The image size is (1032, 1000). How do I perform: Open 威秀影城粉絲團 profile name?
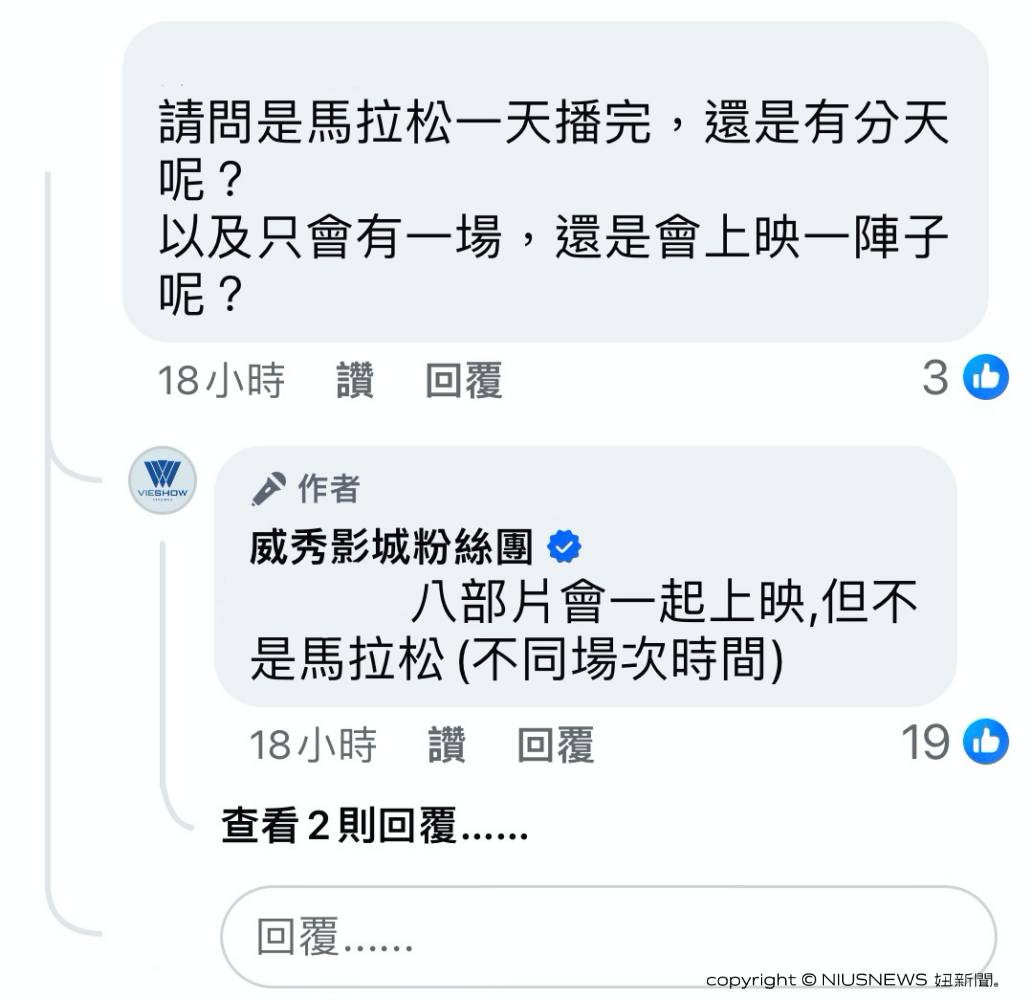[392, 547]
